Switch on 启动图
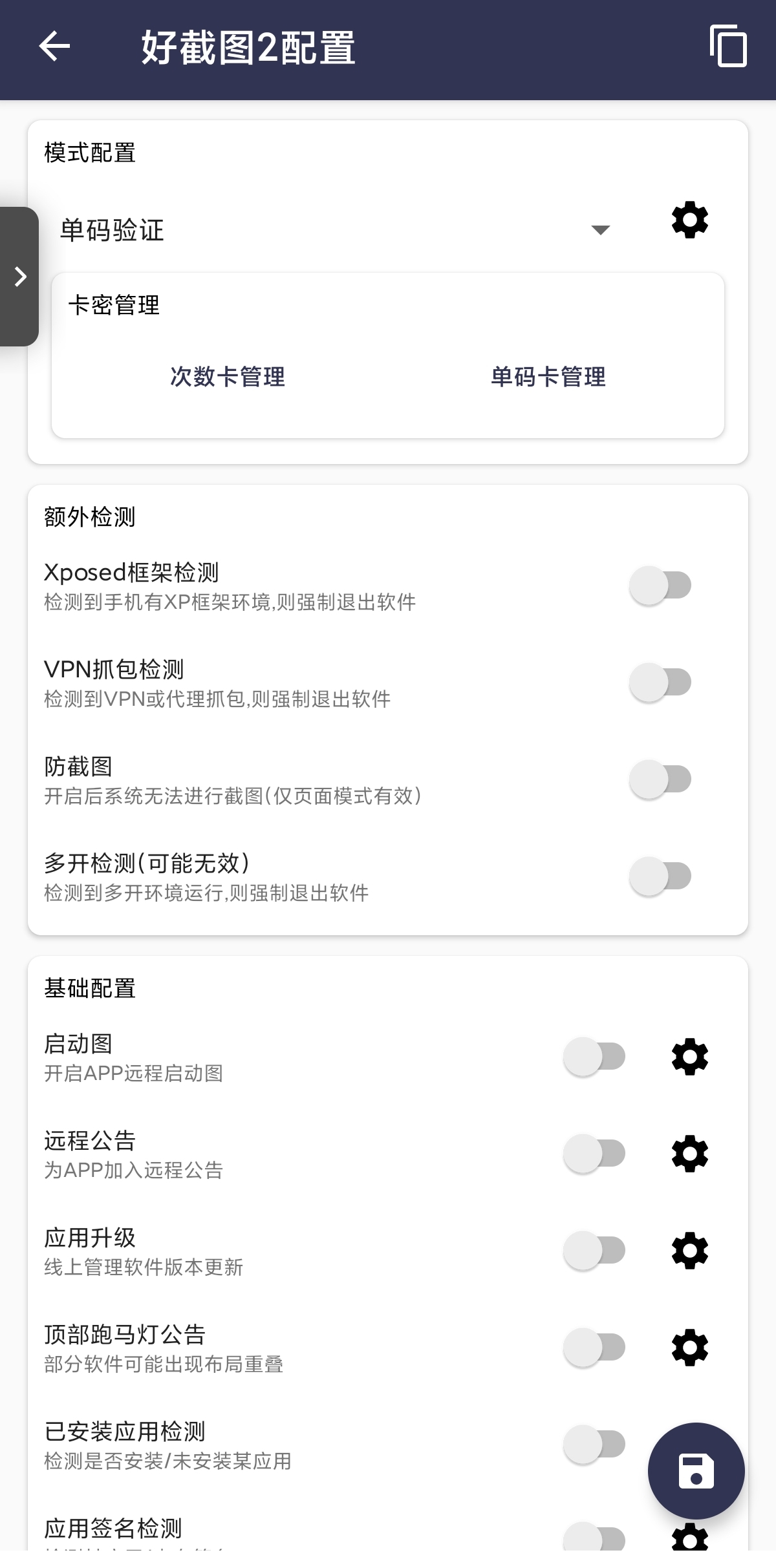 [x=594, y=1057]
